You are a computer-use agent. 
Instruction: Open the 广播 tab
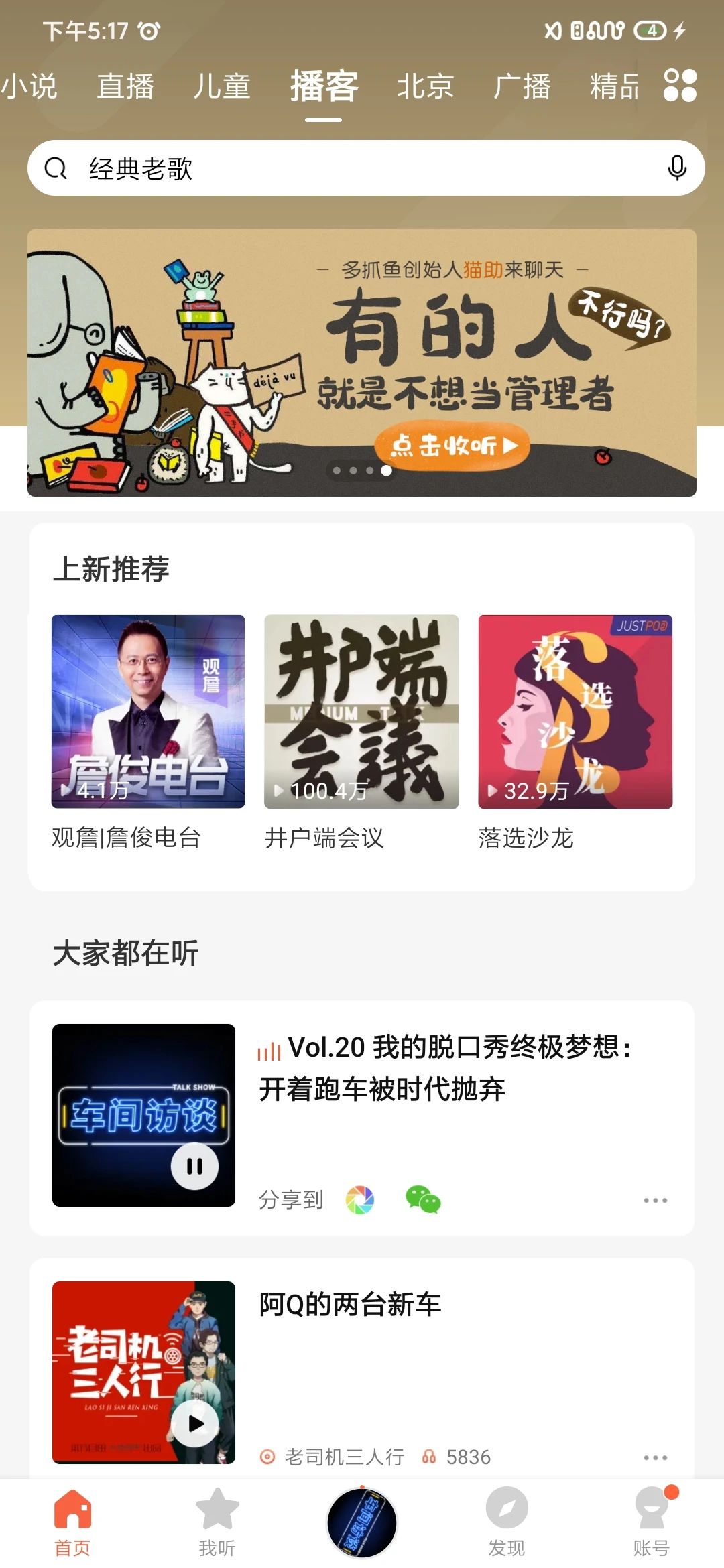pyautogui.click(x=522, y=87)
